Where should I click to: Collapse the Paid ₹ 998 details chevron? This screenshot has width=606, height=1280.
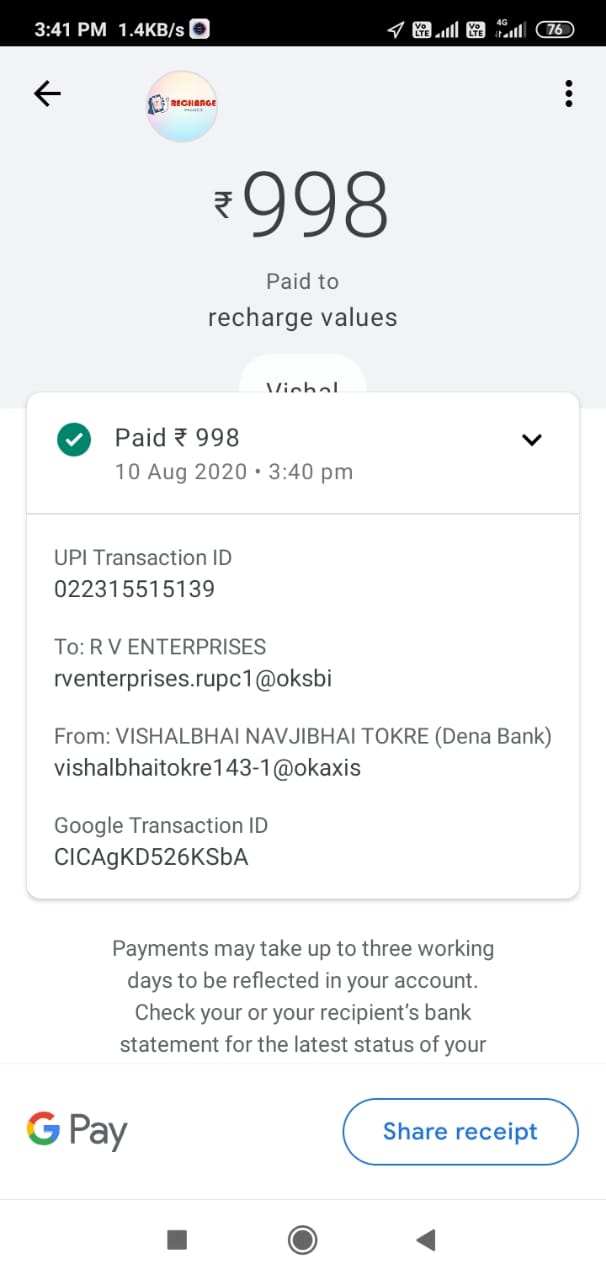tap(532, 439)
